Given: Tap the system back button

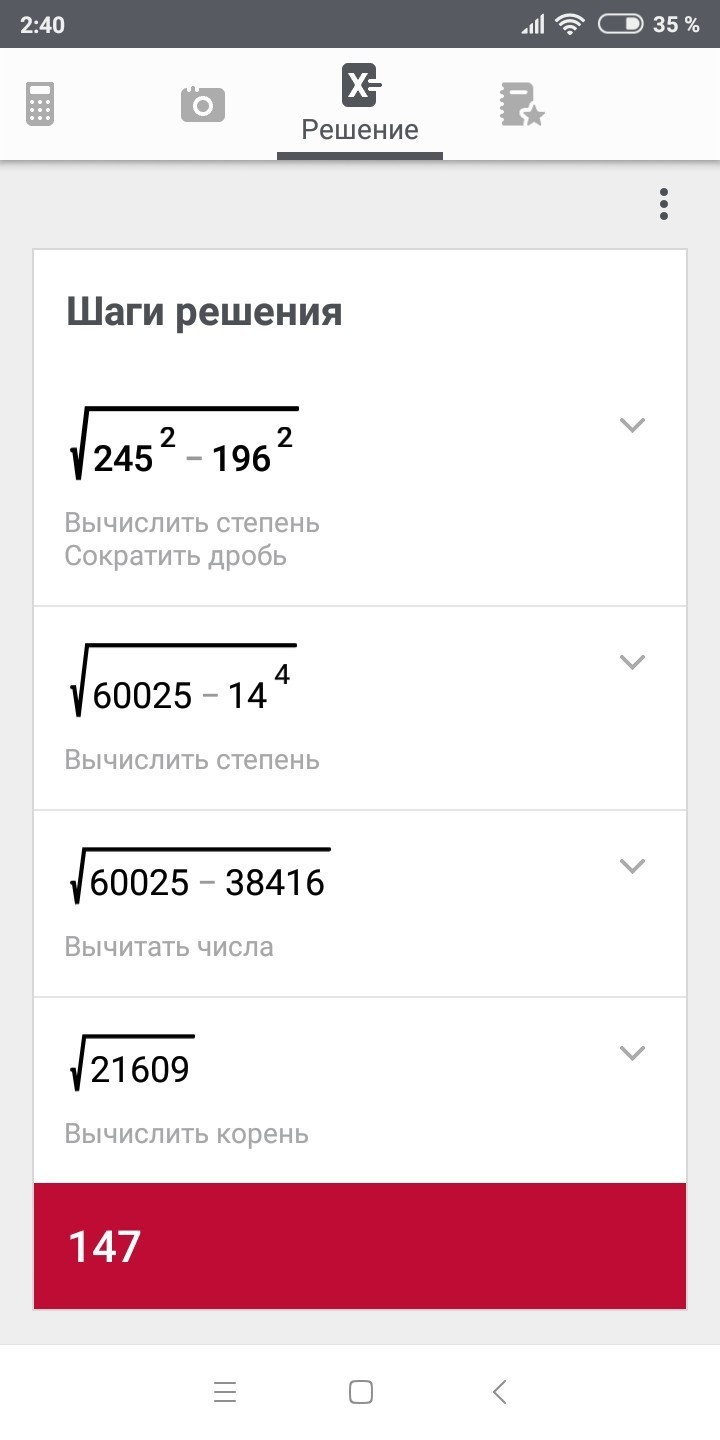Looking at the screenshot, I should coord(500,1392).
